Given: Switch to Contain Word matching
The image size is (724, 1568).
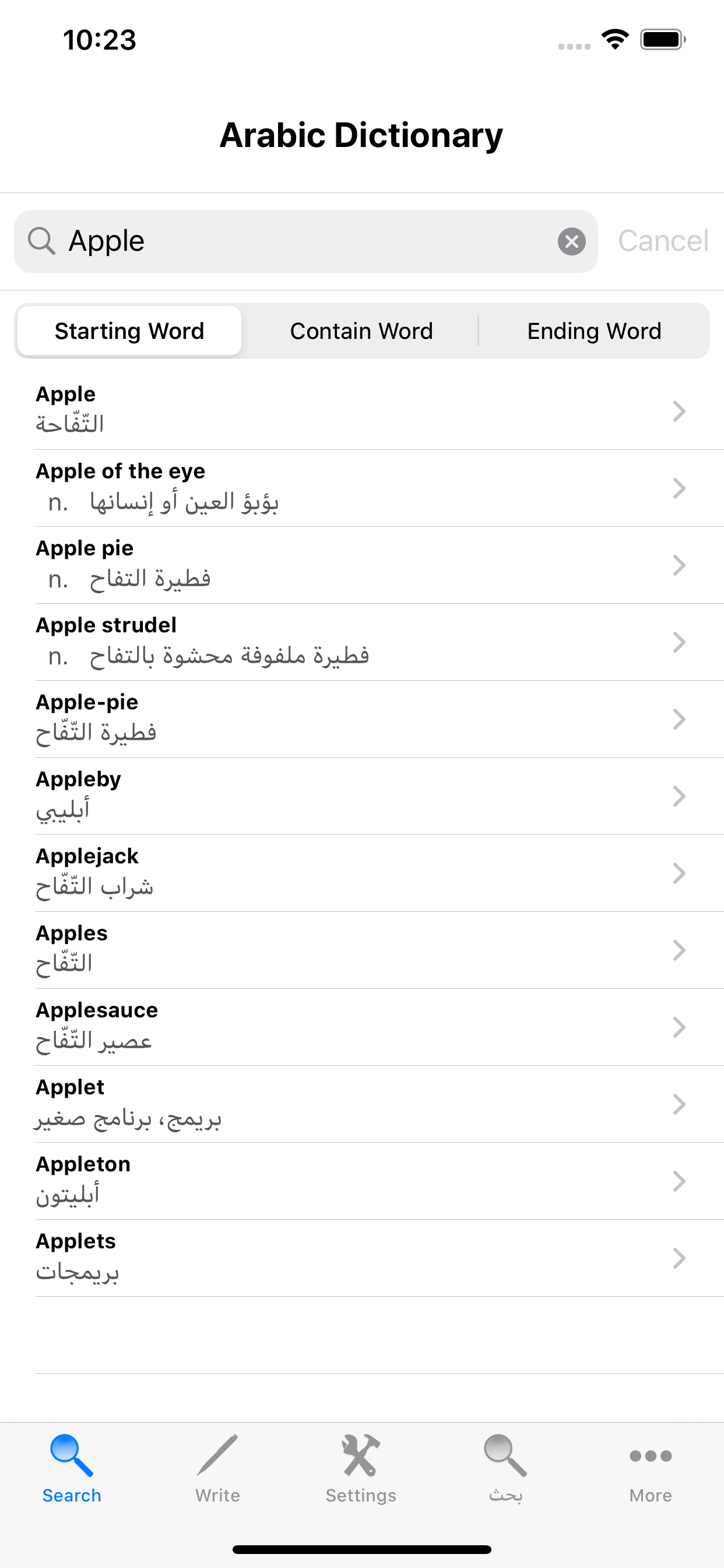Looking at the screenshot, I should [361, 331].
